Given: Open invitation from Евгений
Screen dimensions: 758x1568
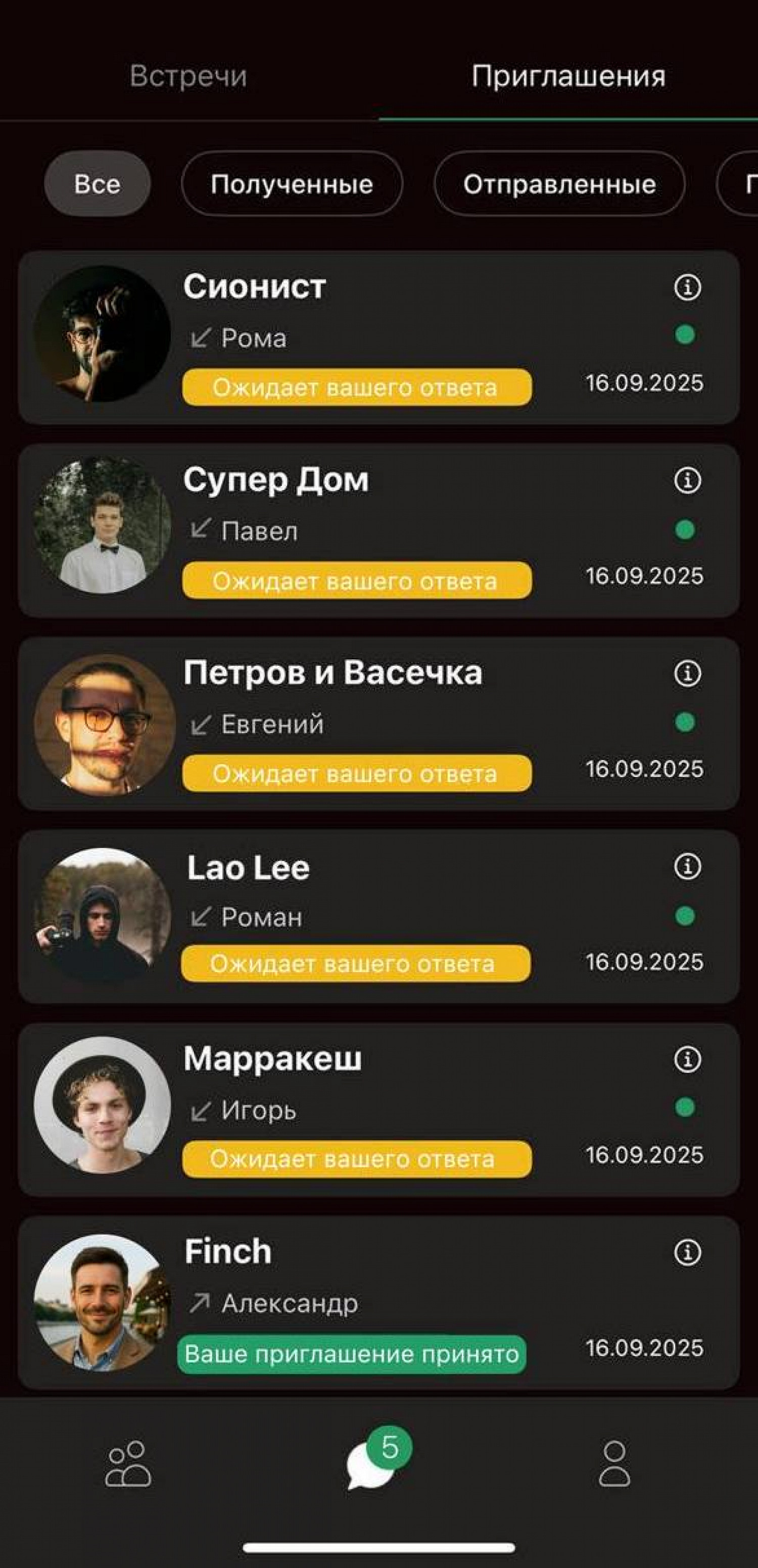Looking at the screenshot, I should pyautogui.click(x=377, y=724).
